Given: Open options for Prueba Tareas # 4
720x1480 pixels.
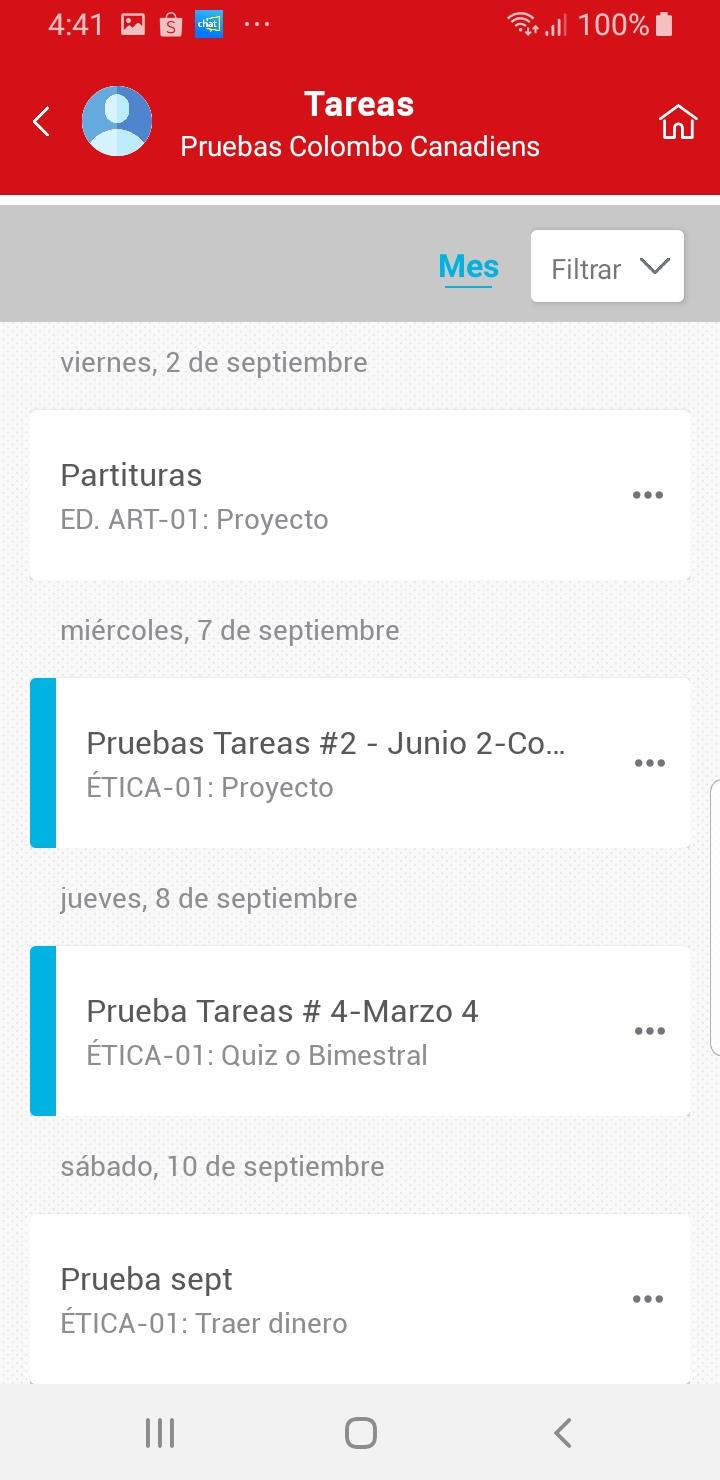Looking at the screenshot, I should click(649, 1031).
